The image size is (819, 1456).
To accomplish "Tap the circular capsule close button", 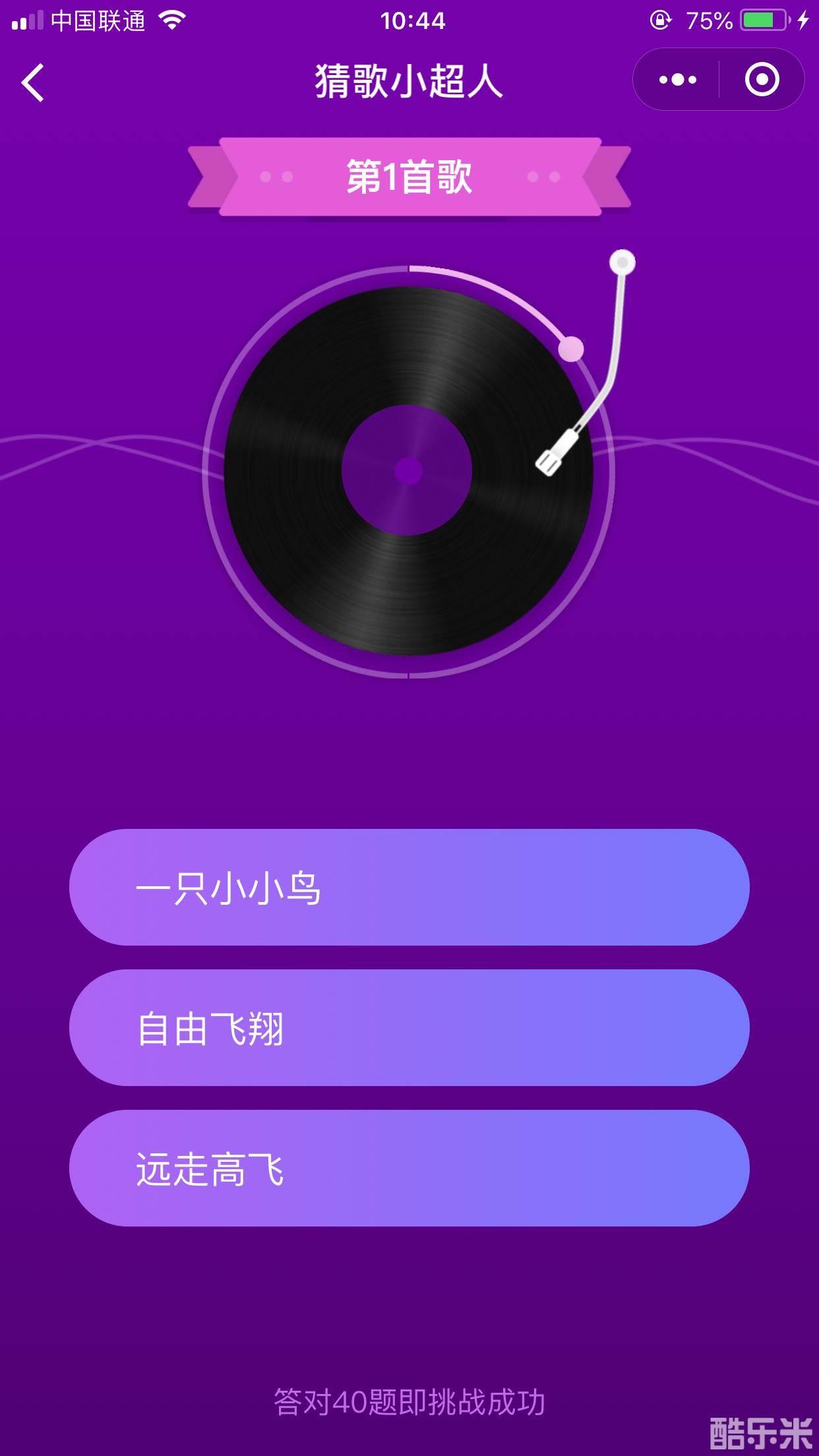I will pos(763,79).
